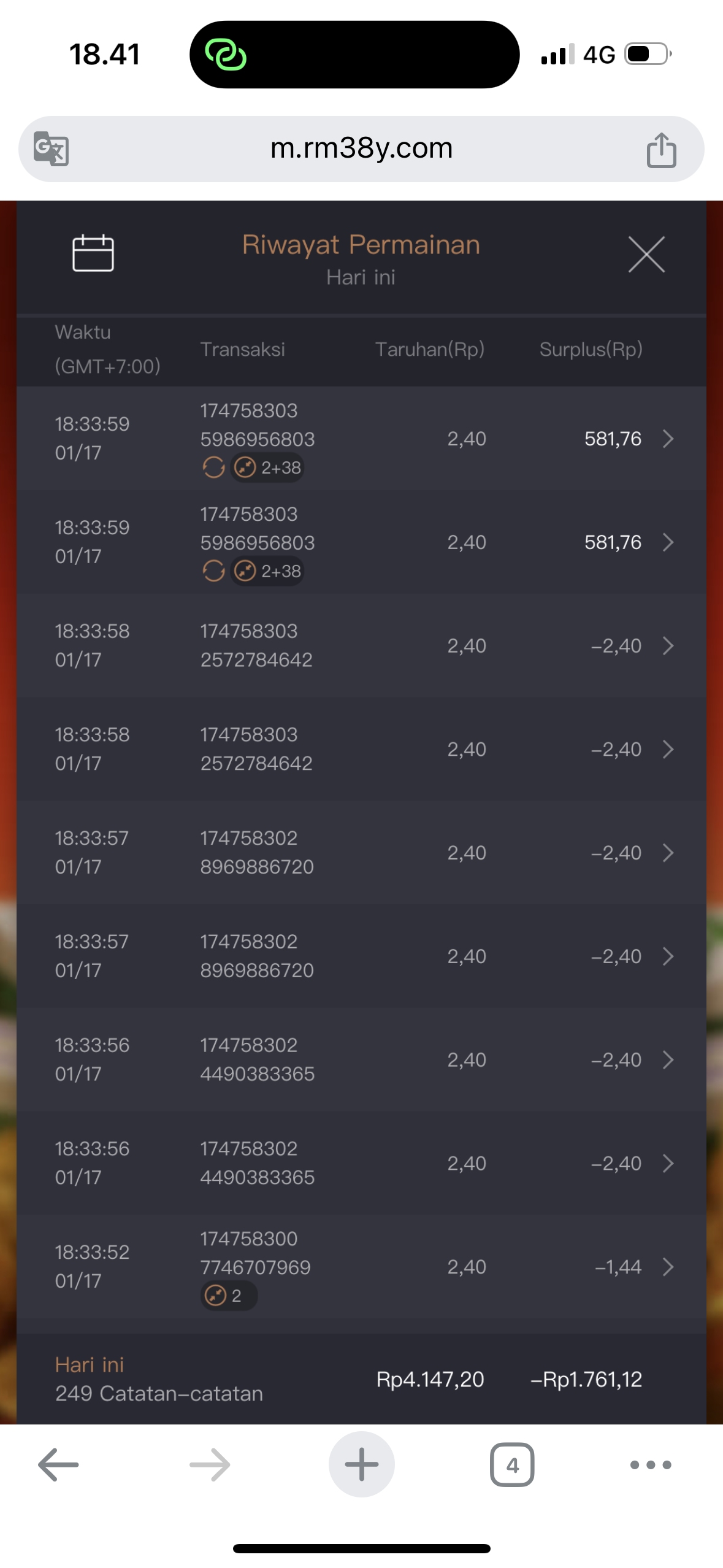Open the 18:33:52 record with surplus -1,44
The width and height of the screenshot is (723, 1568).
tap(668, 1267)
